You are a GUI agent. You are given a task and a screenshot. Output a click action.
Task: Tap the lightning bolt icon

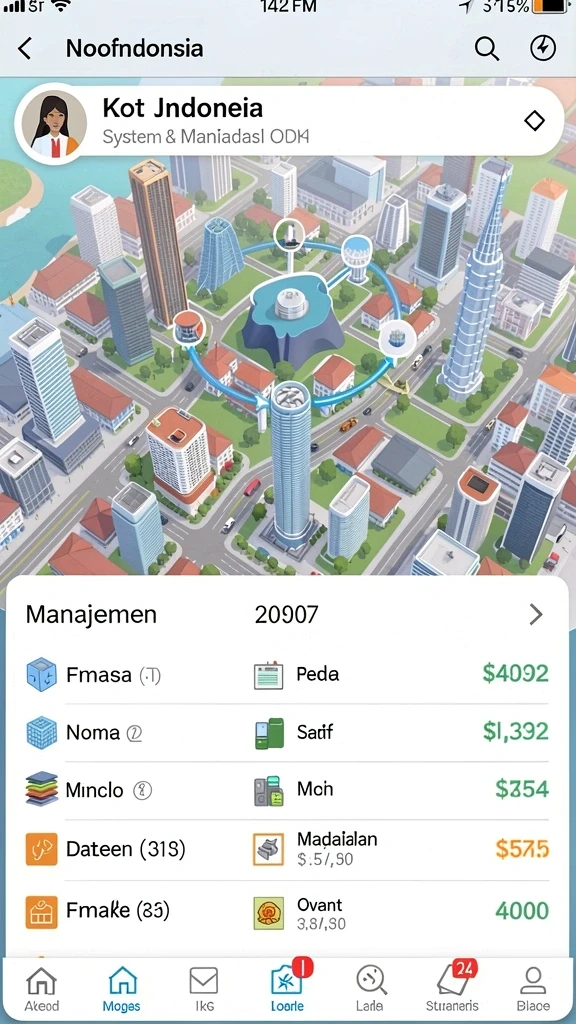point(543,48)
